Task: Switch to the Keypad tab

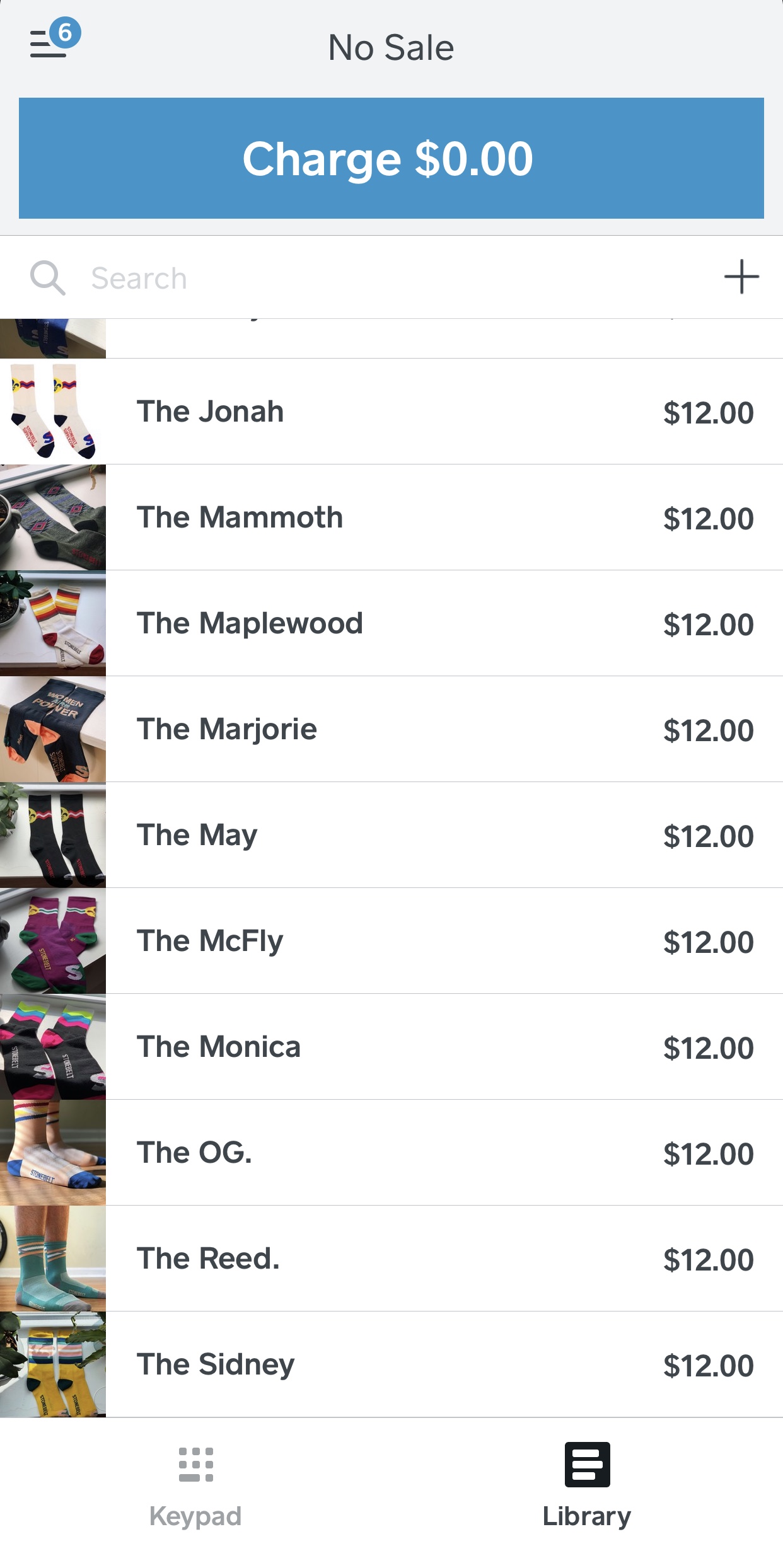Action: pyautogui.click(x=195, y=1486)
